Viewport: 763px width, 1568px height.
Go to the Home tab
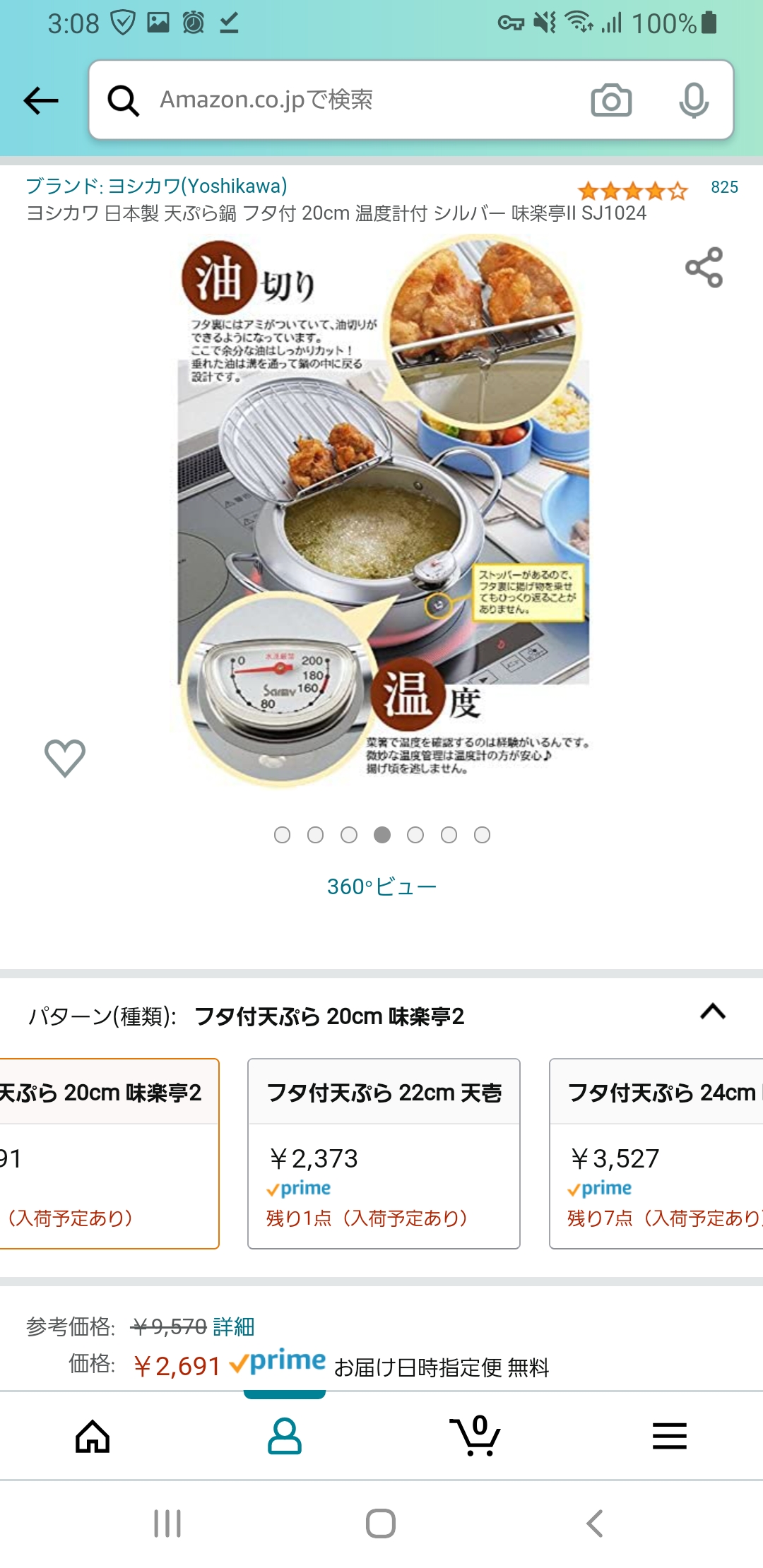pos(93,1436)
